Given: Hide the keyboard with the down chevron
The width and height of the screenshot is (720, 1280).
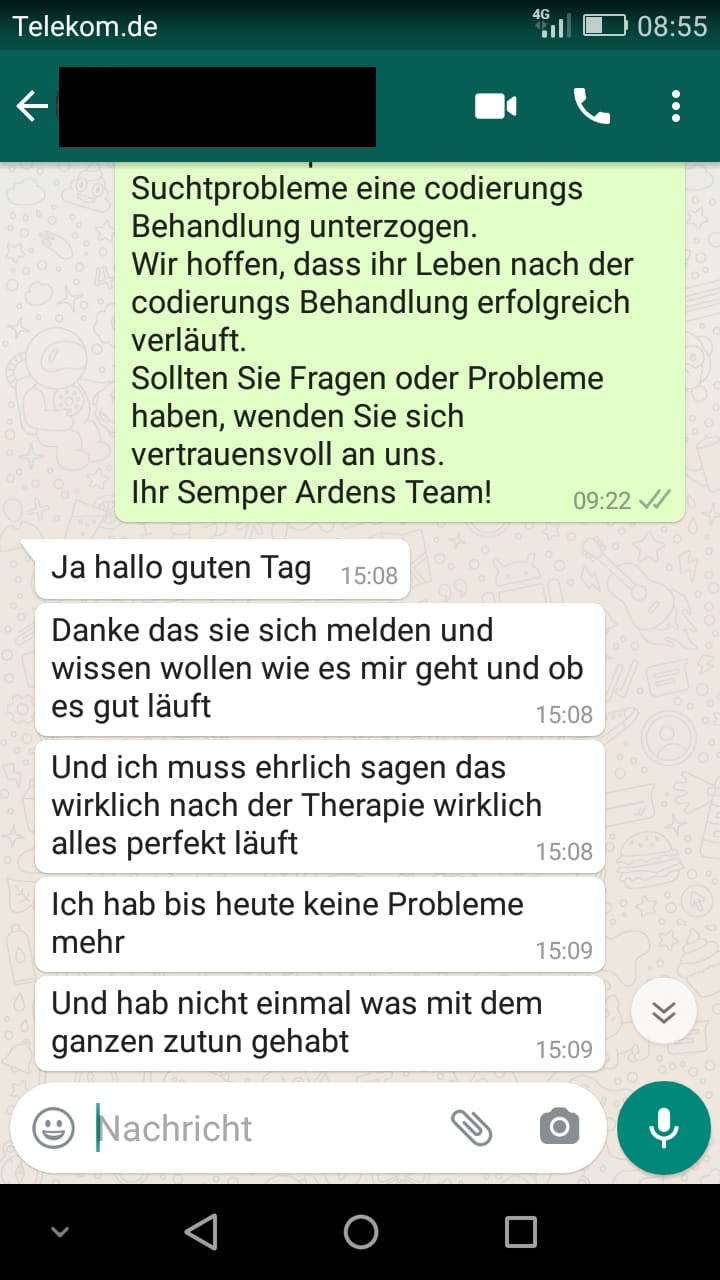Looking at the screenshot, I should tap(60, 1233).
